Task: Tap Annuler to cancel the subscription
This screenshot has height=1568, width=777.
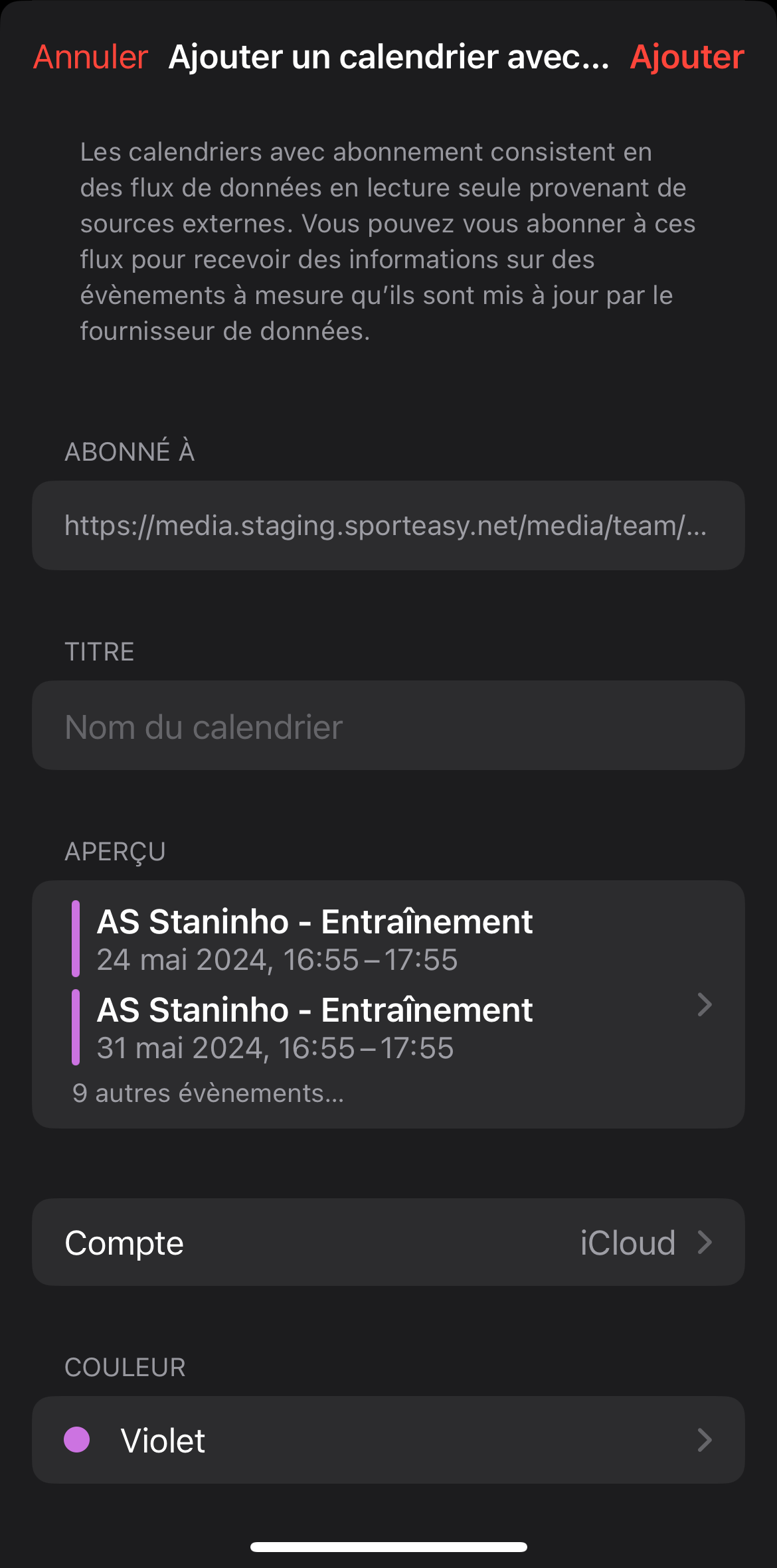Action: [x=90, y=57]
